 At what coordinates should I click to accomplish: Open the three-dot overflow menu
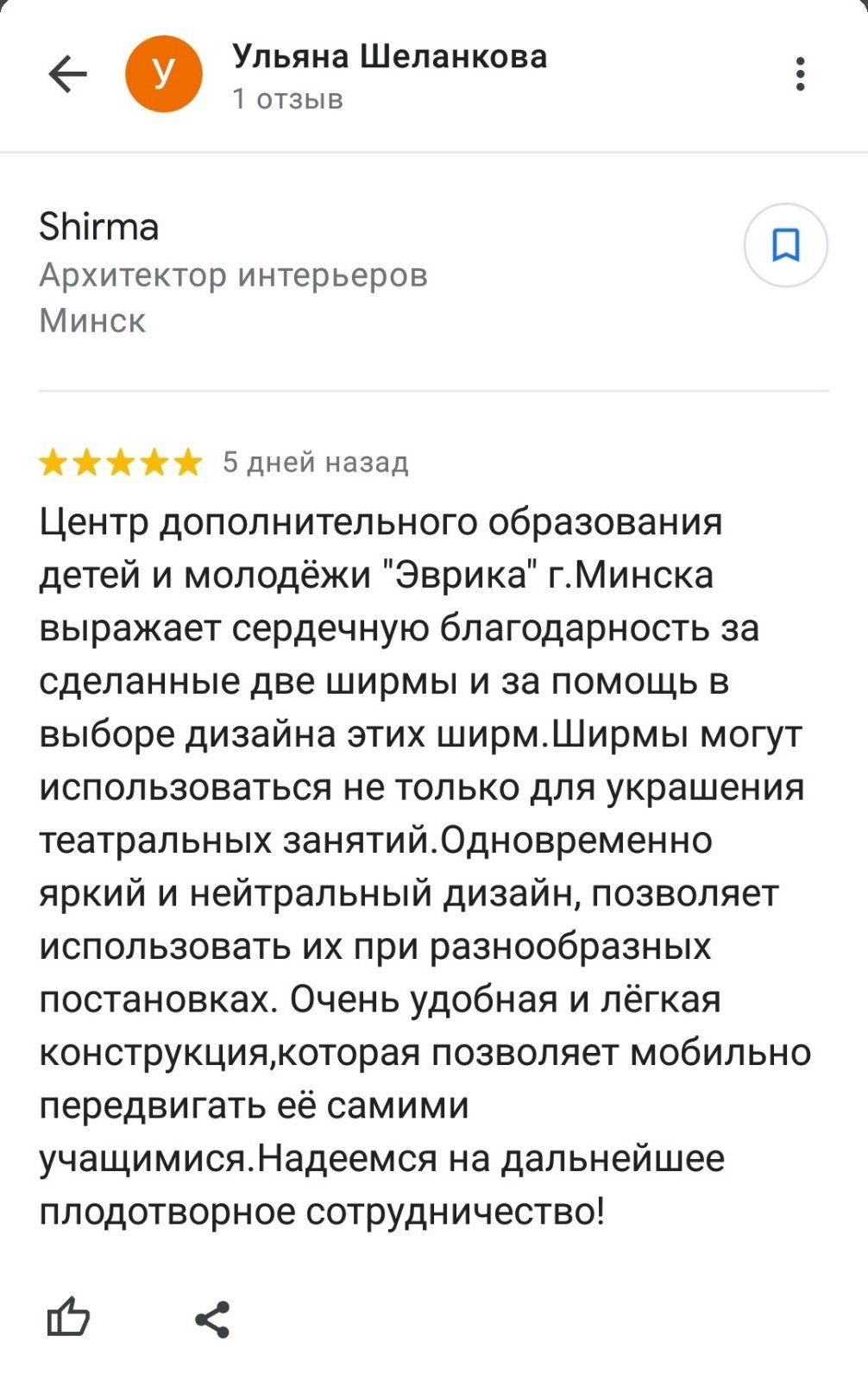801,74
